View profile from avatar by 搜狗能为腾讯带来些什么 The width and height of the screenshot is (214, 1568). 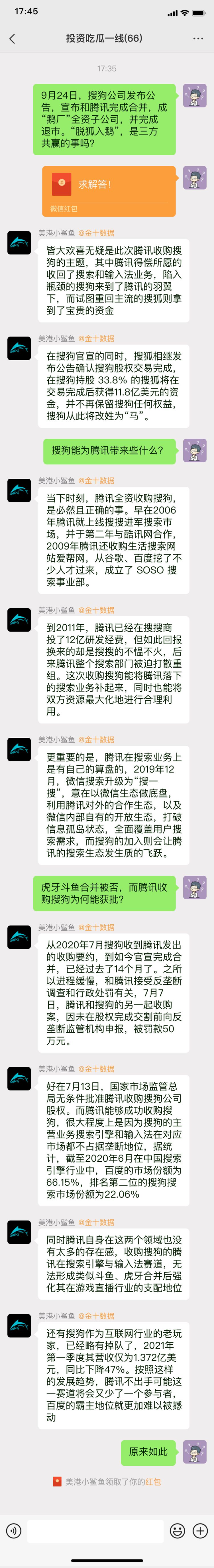(x=195, y=450)
